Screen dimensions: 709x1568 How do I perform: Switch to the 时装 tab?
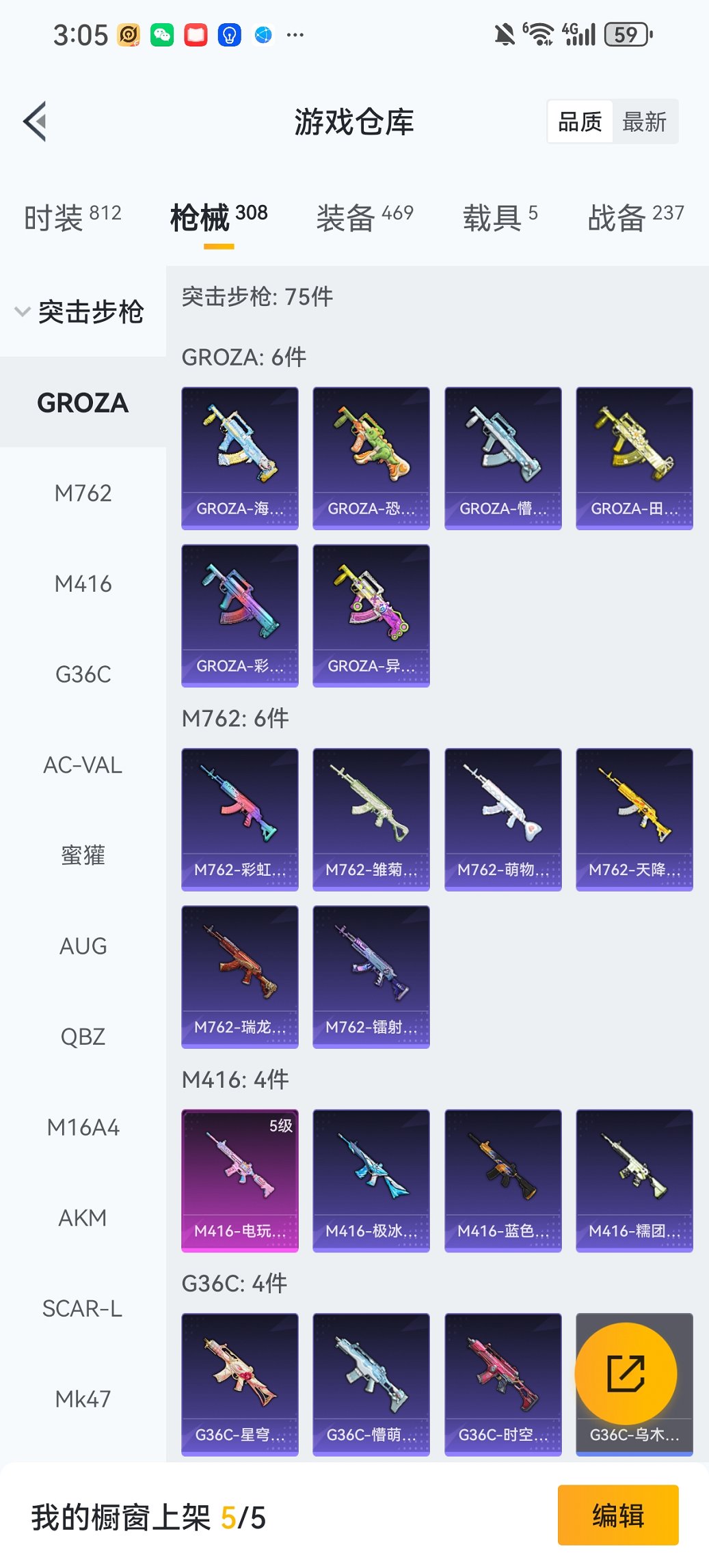tap(72, 217)
